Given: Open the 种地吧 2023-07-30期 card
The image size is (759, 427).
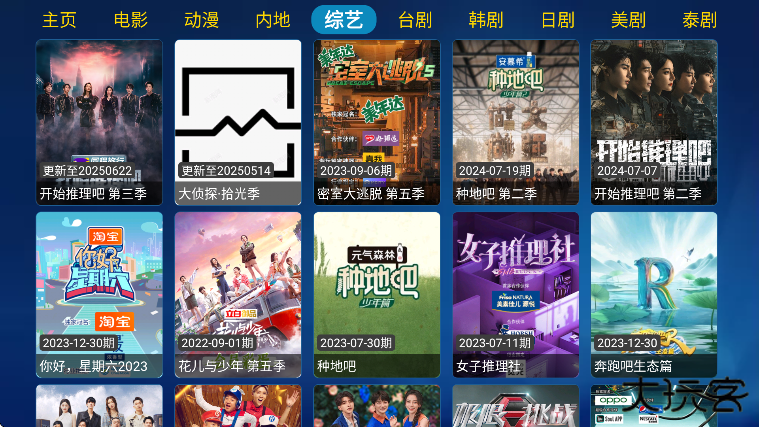Looking at the screenshot, I should coord(377,294).
